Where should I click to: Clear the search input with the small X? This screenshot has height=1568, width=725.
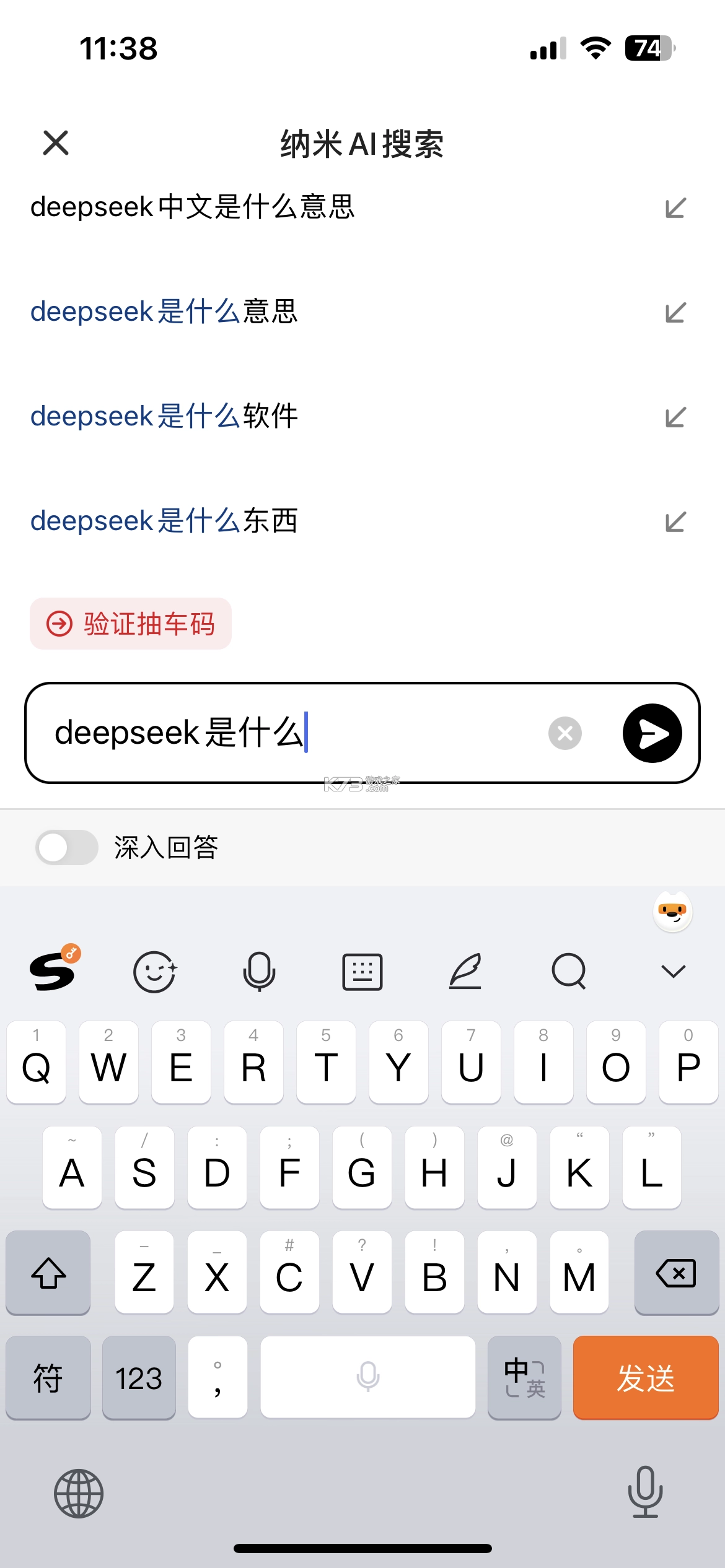coord(563,734)
